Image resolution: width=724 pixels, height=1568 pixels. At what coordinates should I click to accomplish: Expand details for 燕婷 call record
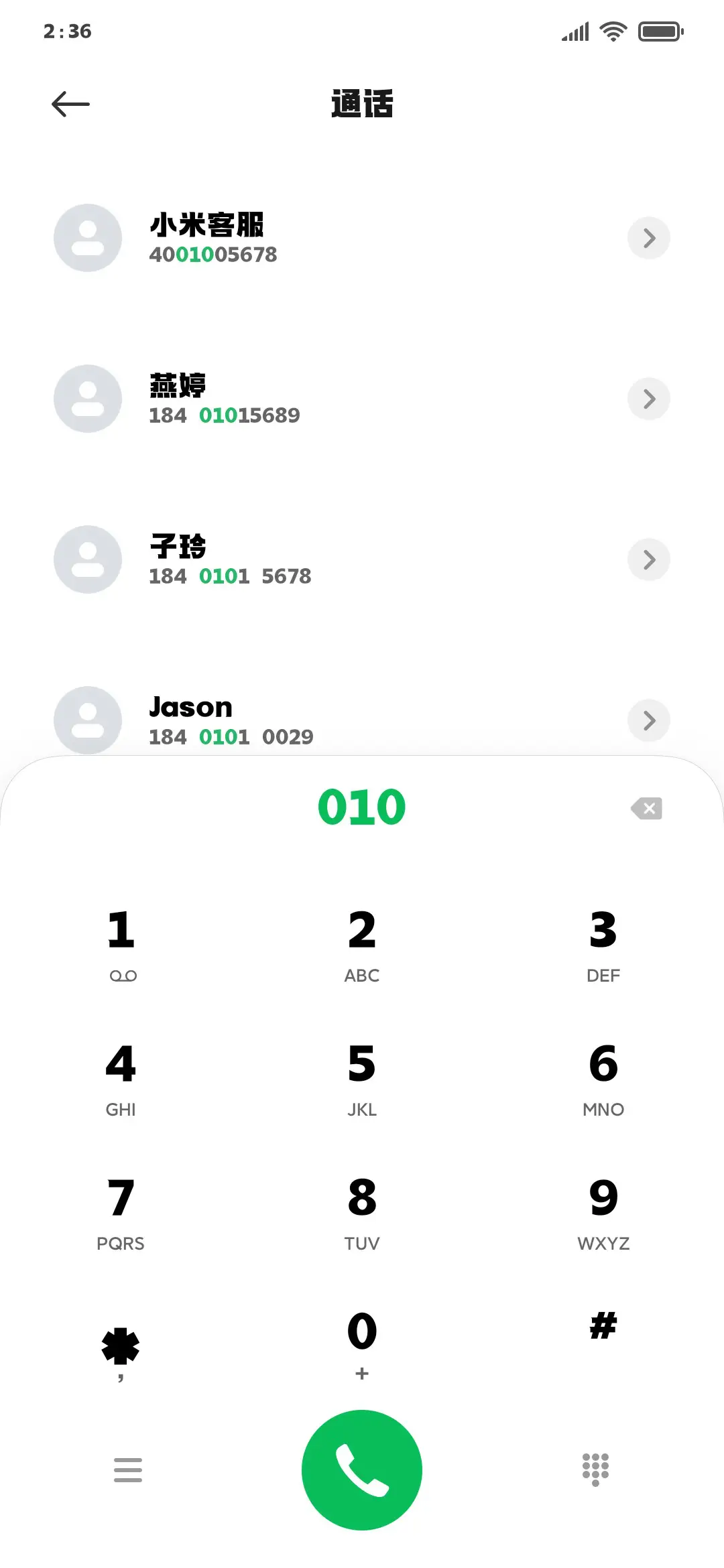648,399
